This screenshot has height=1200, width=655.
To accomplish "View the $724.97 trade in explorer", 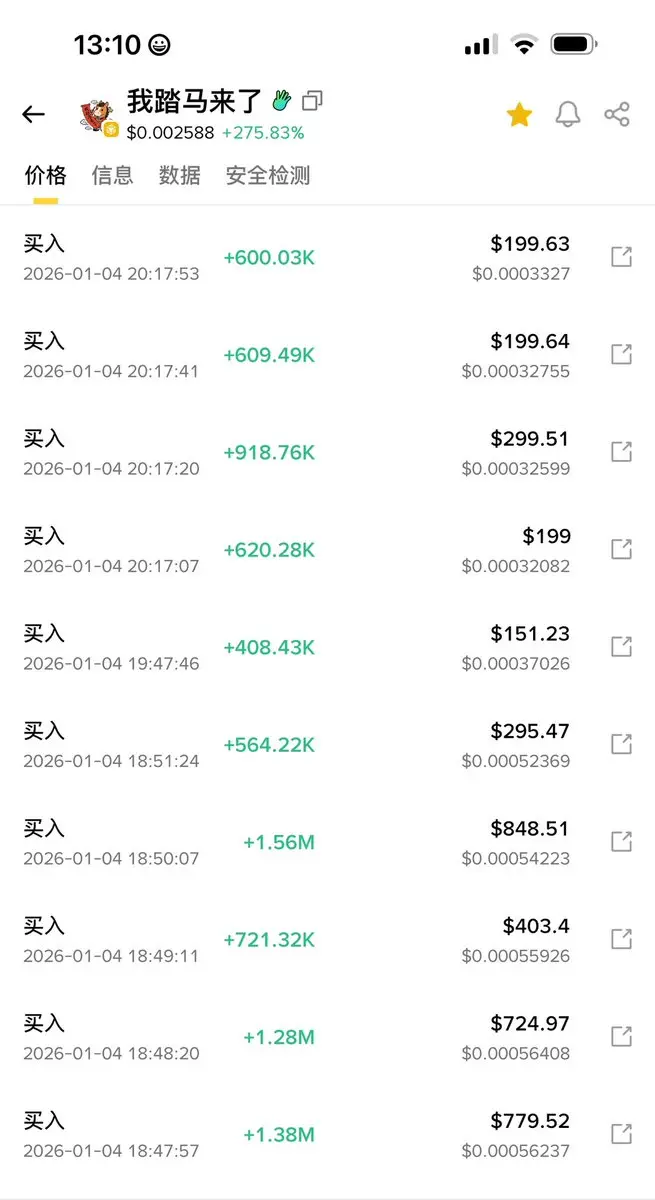I will click(x=621, y=1037).
